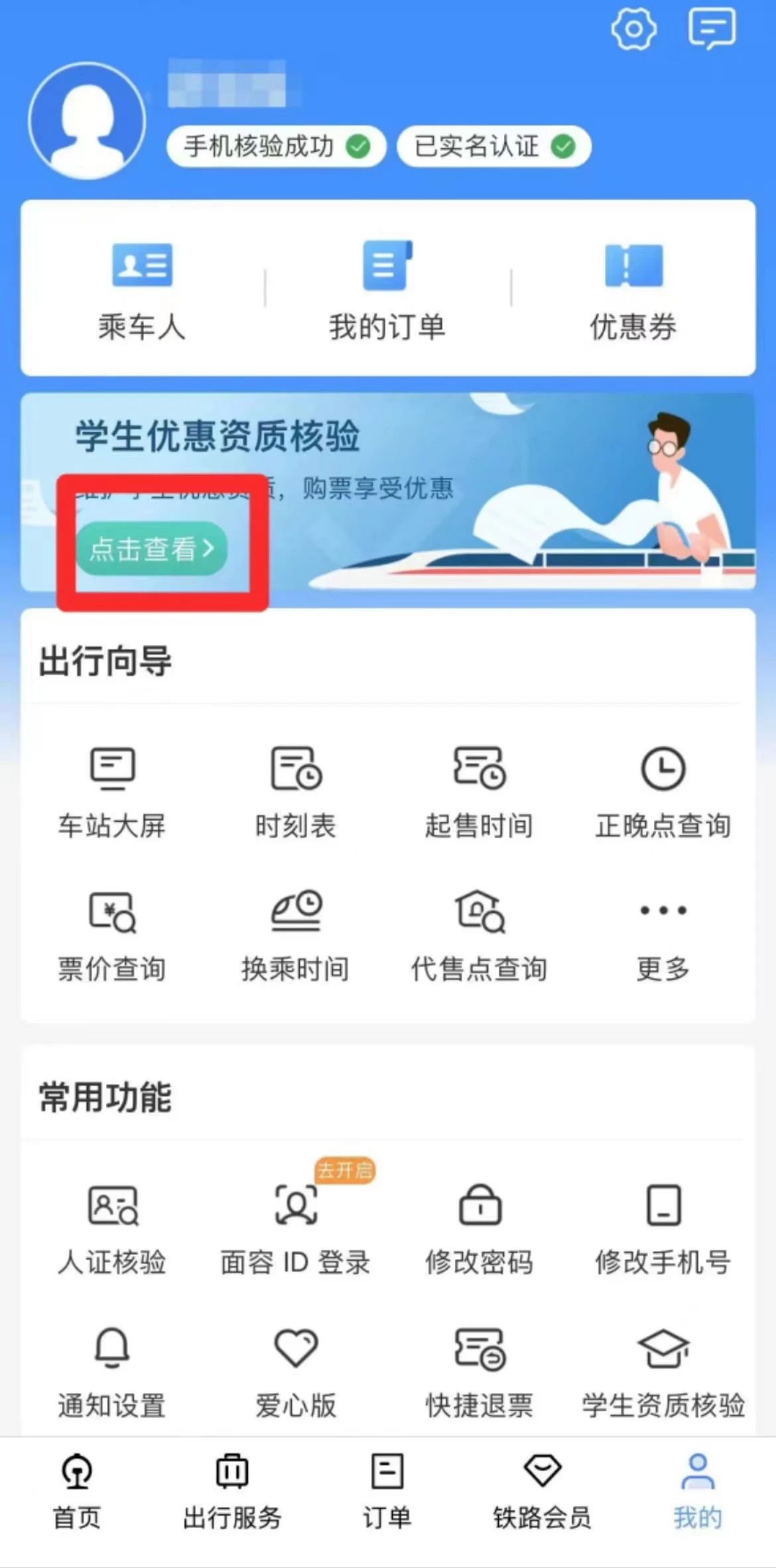
Task: Open the messages icon
Action: point(711,29)
